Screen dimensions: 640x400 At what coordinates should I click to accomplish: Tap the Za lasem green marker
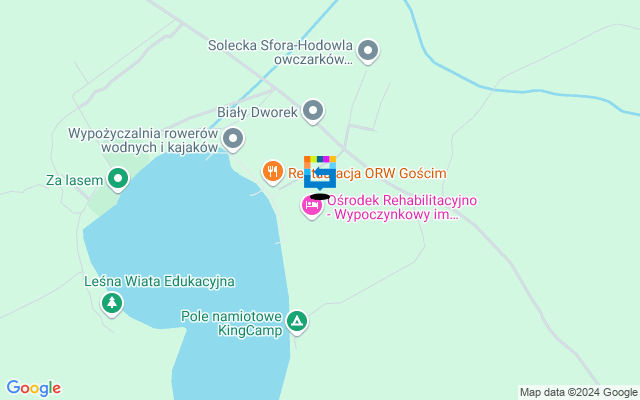(x=119, y=180)
